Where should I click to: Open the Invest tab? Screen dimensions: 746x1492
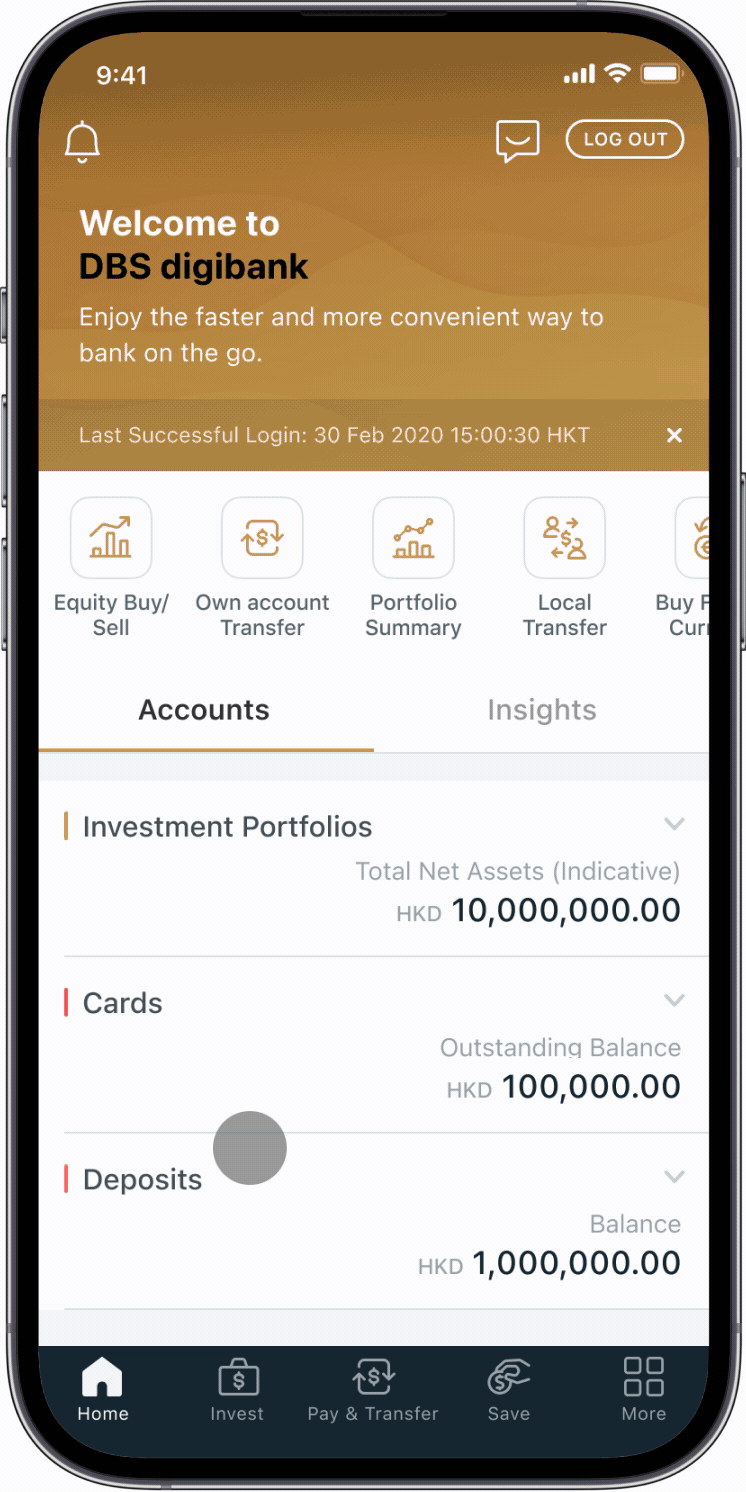click(237, 1390)
